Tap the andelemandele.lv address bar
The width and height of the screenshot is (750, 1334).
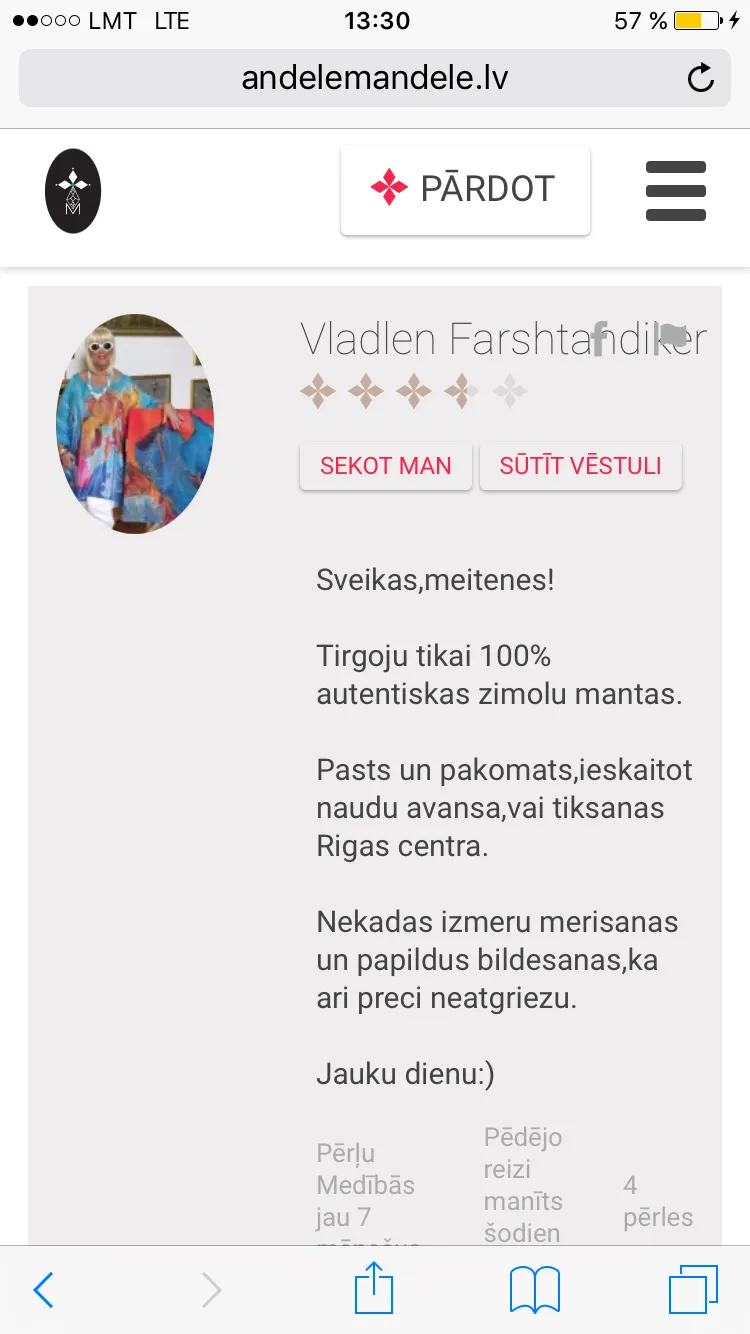(x=375, y=78)
